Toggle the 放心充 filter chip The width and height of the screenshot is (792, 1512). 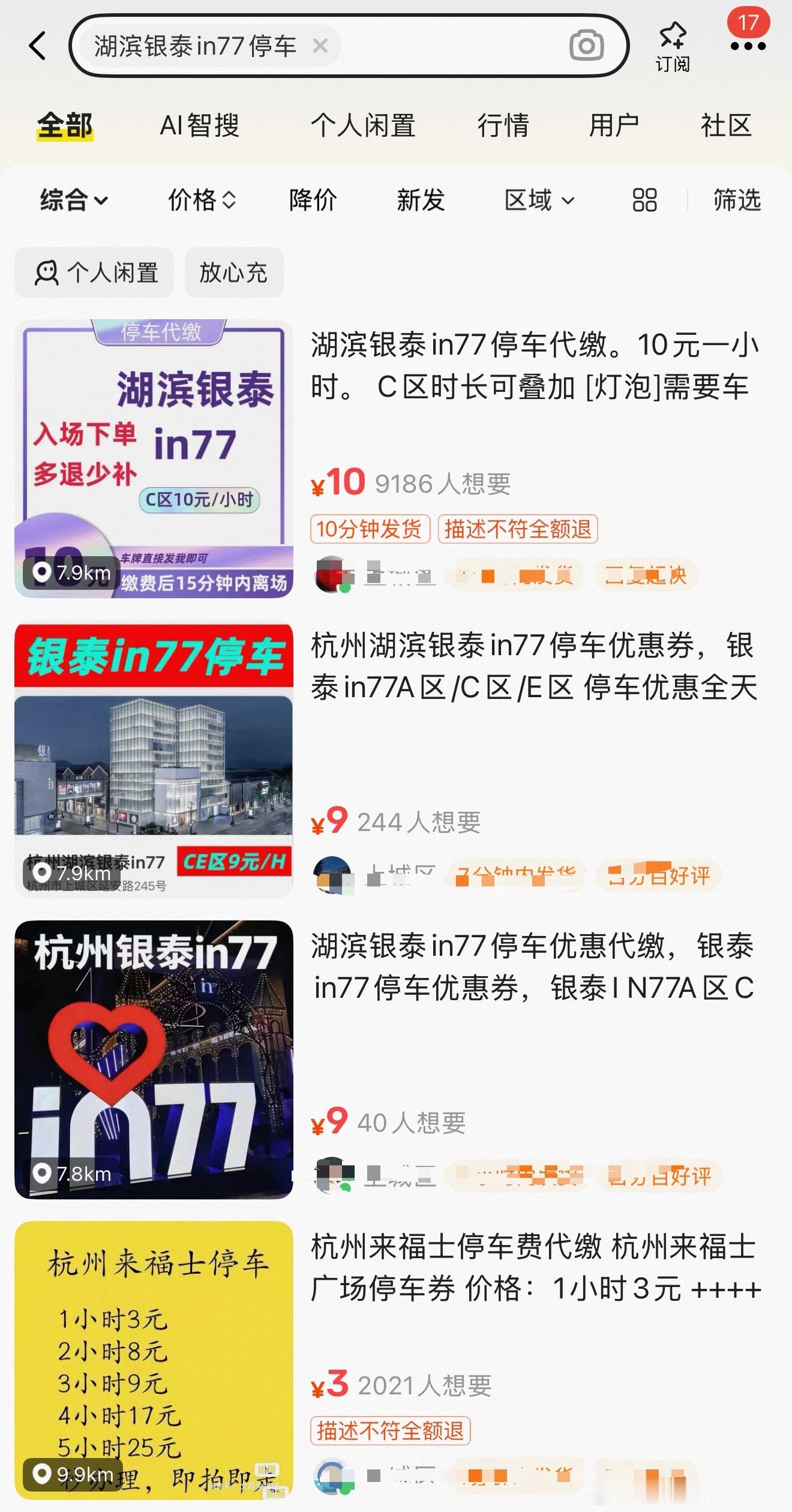click(233, 272)
